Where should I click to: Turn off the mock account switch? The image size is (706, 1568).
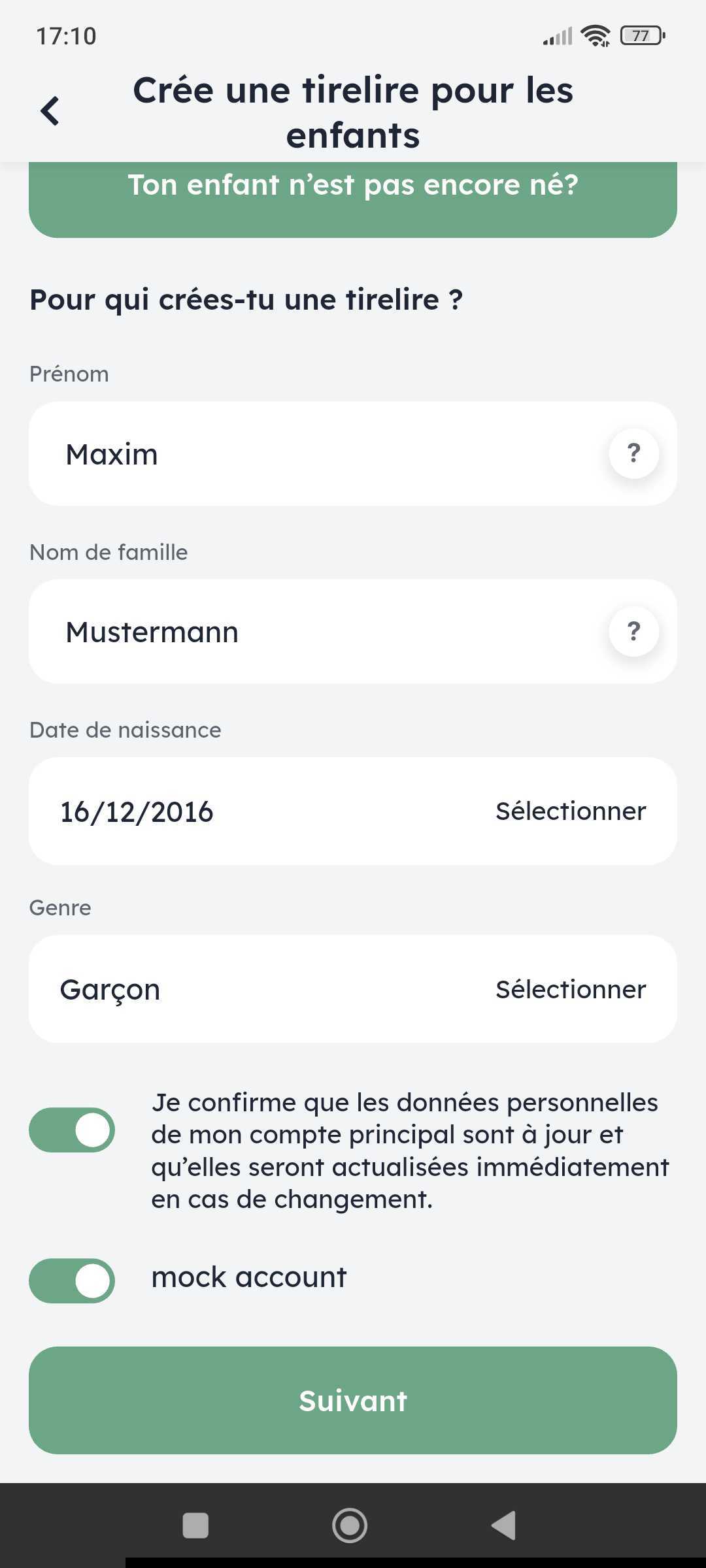[72, 1281]
